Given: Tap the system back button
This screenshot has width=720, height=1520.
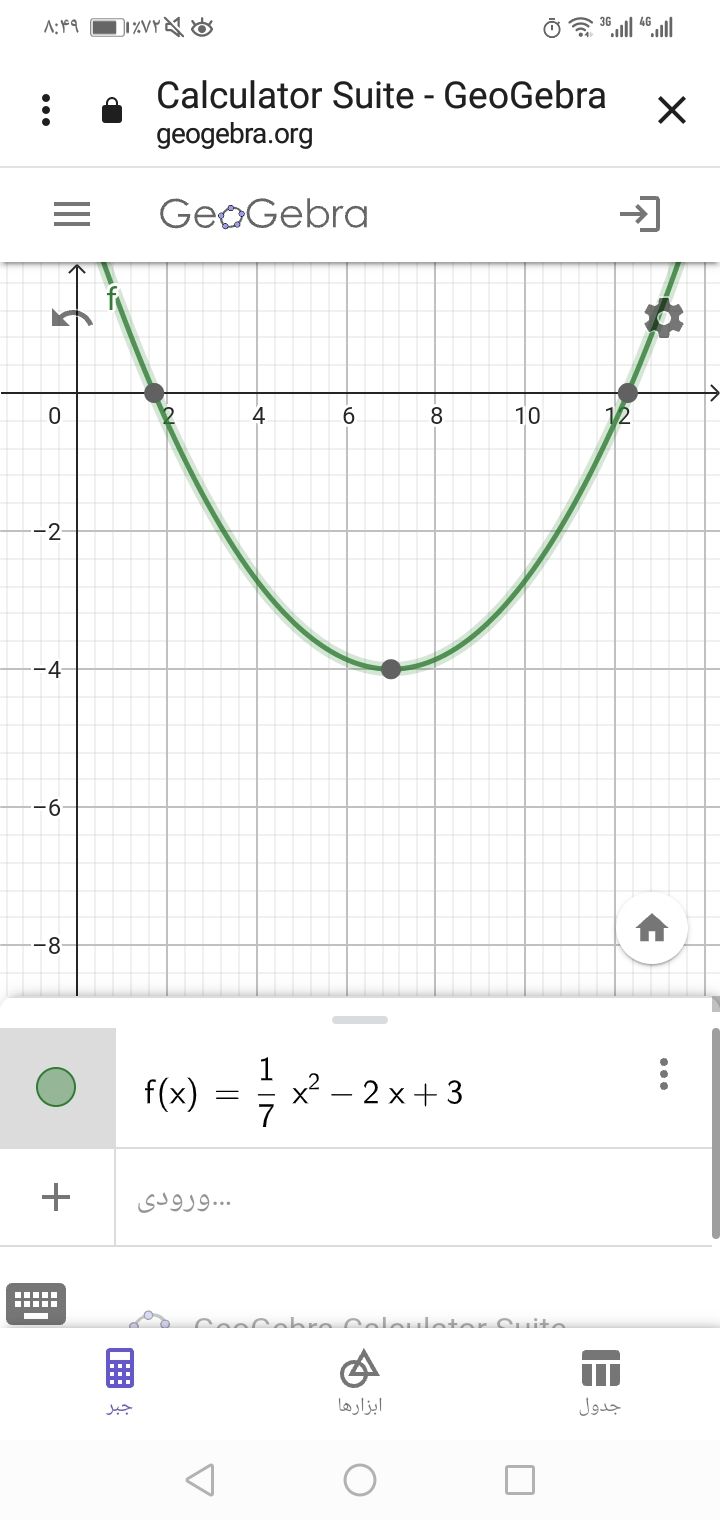Looking at the screenshot, I should 200,1479.
